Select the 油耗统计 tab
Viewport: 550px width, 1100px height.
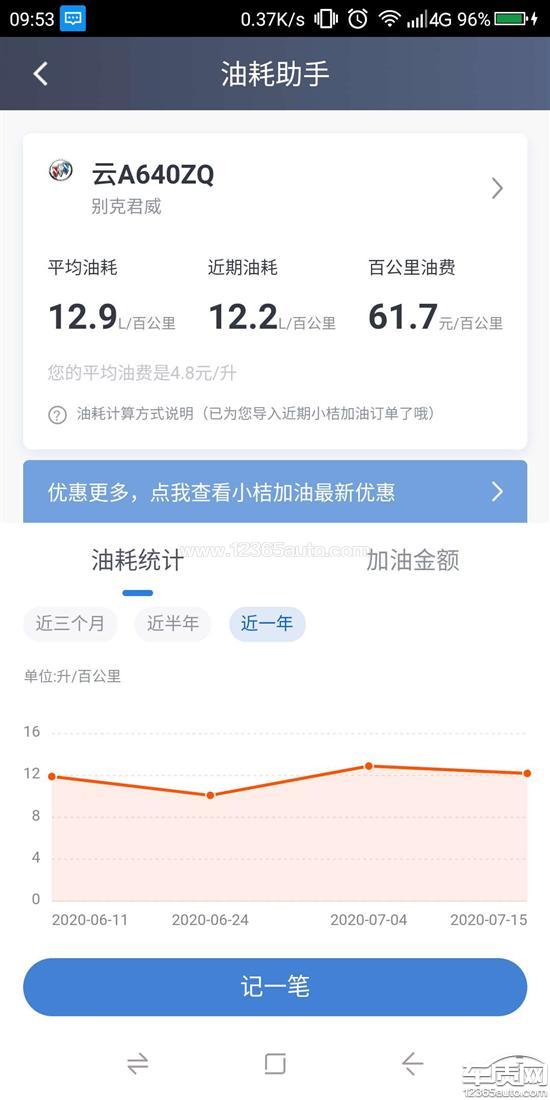pyautogui.click(x=138, y=561)
